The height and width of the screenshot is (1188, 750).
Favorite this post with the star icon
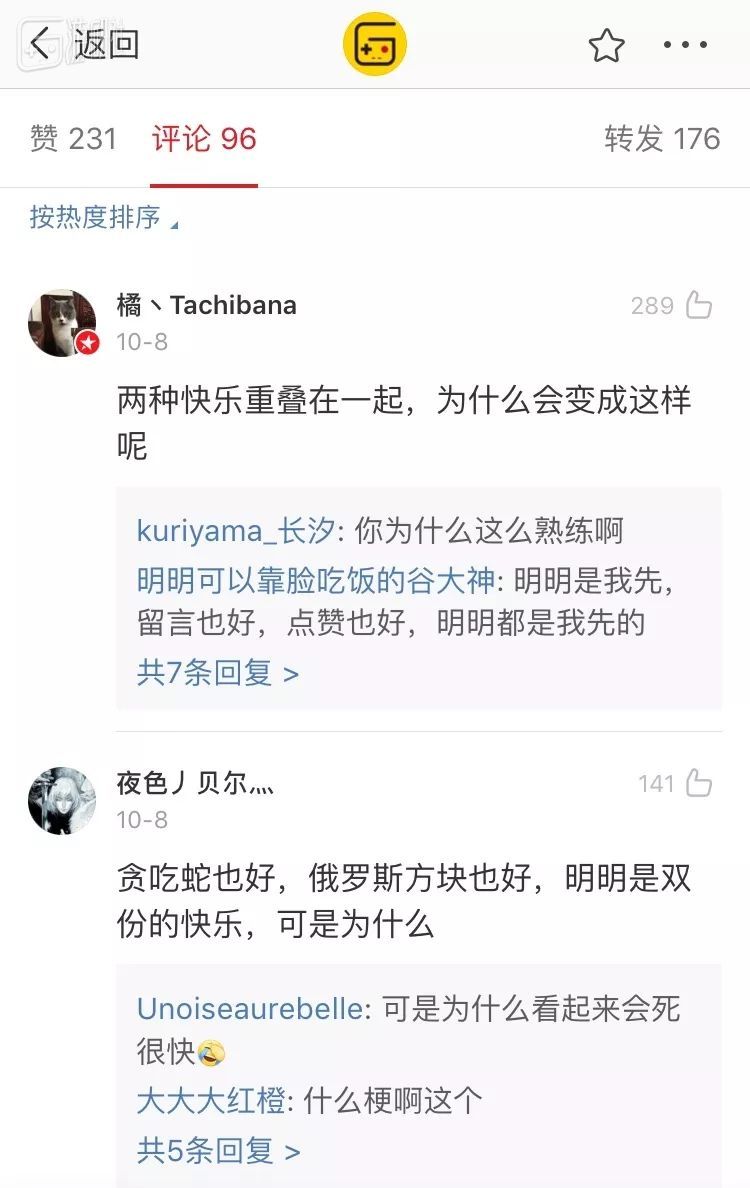click(606, 45)
